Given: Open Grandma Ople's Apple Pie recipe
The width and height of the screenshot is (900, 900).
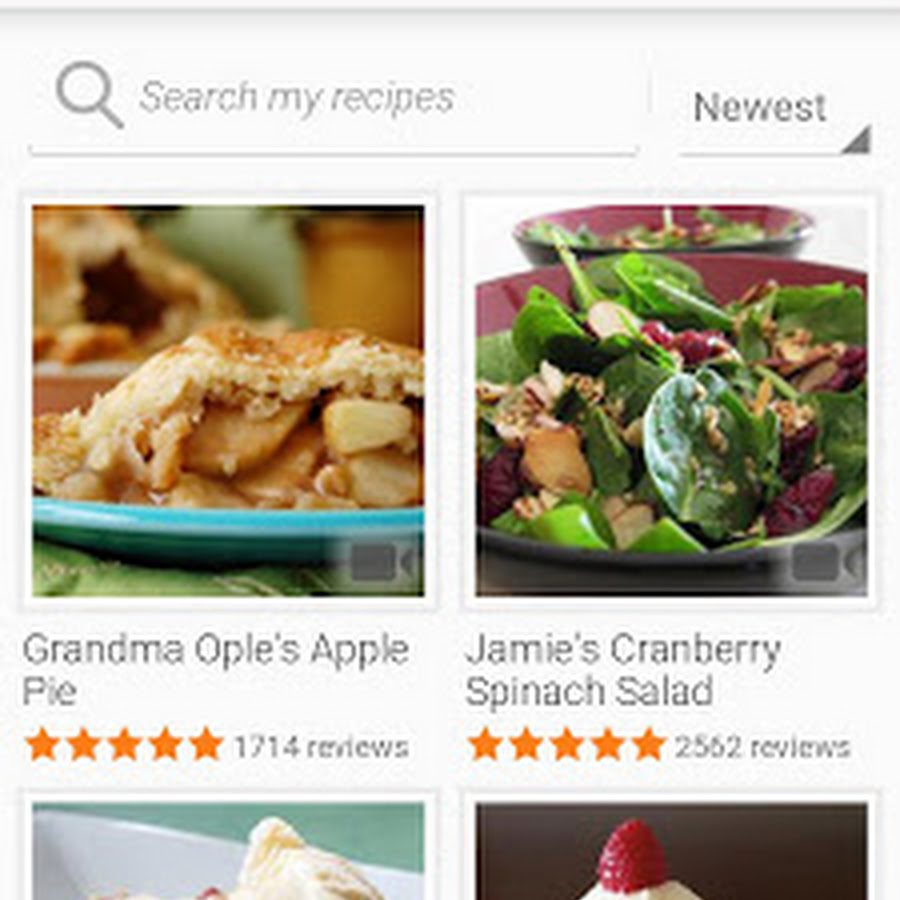Looking at the screenshot, I should (x=228, y=400).
